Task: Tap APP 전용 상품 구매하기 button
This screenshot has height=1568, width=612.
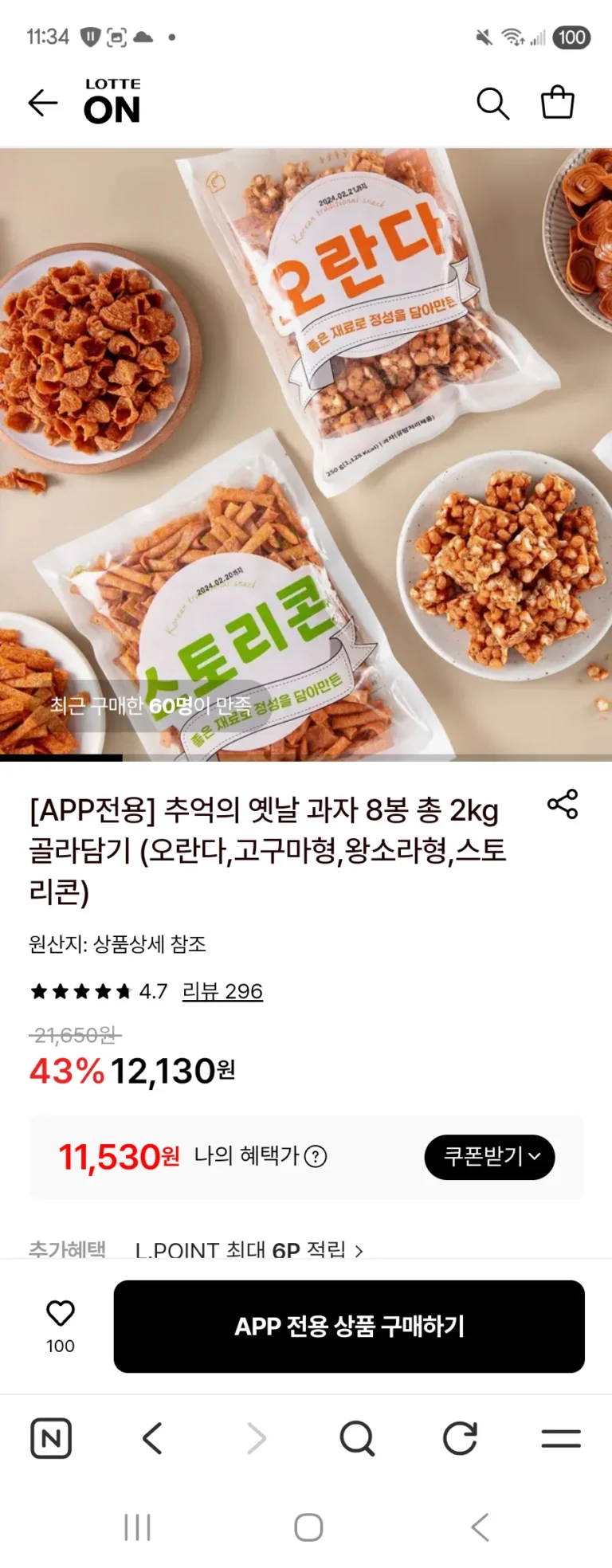Action: point(349,1327)
